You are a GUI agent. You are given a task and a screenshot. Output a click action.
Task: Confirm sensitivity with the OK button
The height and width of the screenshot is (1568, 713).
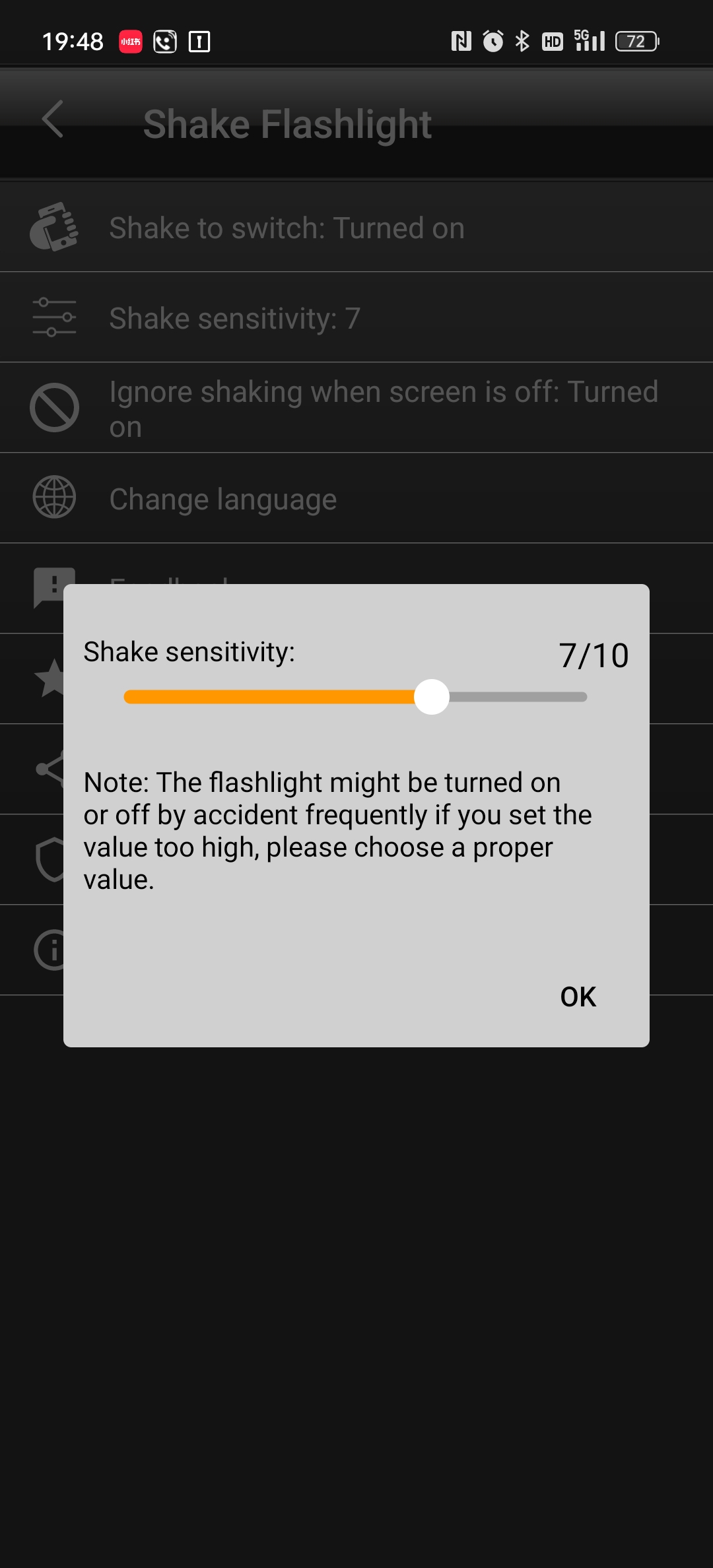pyautogui.click(x=578, y=996)
